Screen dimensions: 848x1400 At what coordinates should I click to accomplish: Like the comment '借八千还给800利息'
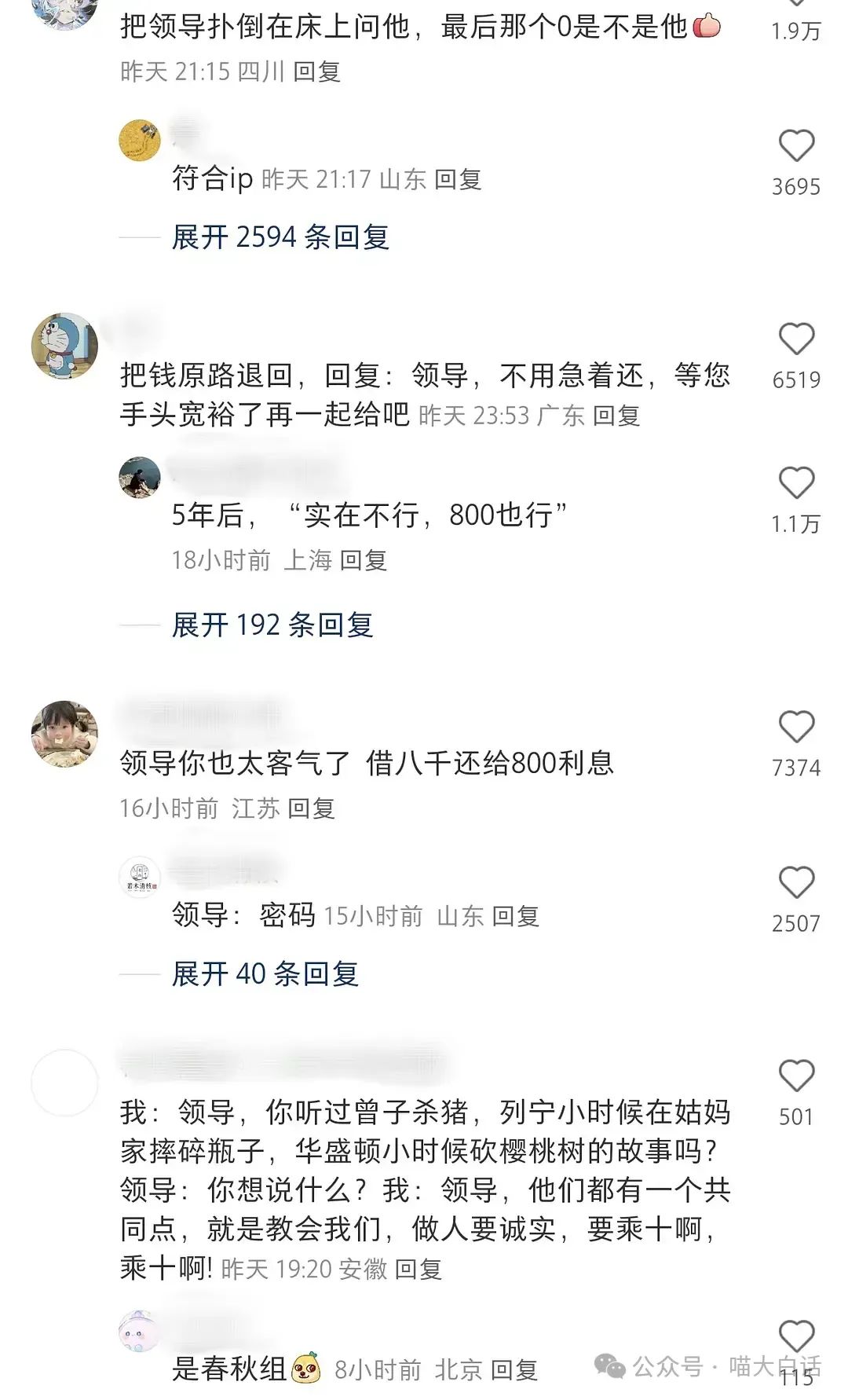click(x=796, y=727)
